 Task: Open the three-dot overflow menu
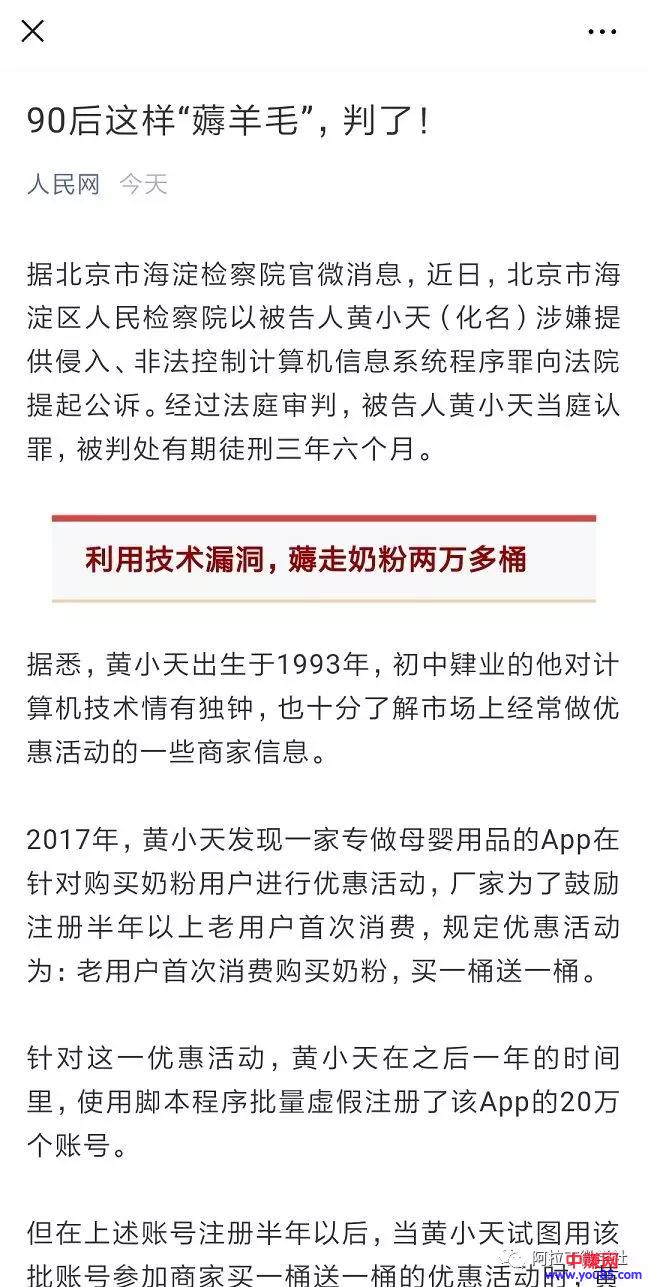602,32
